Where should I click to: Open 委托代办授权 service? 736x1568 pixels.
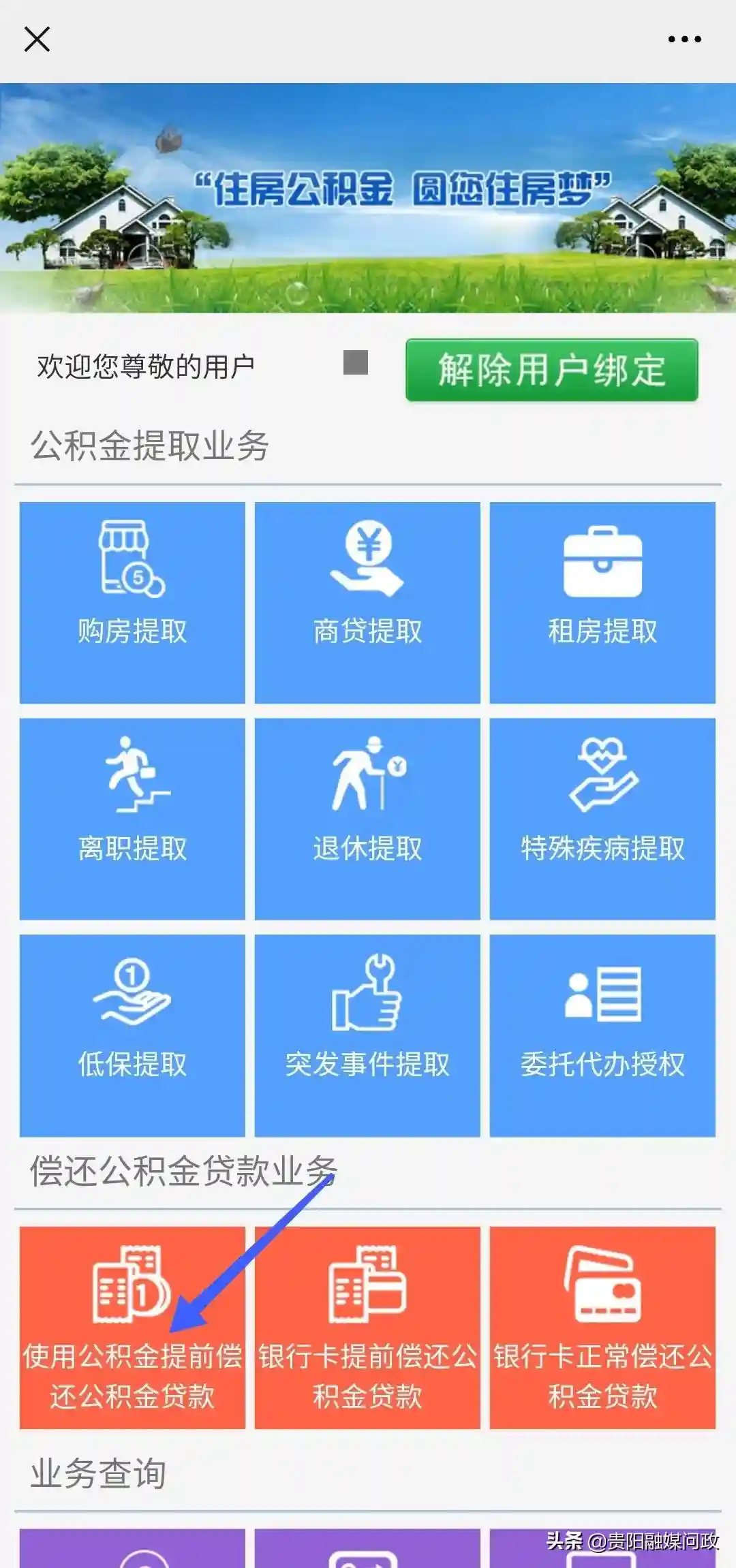(x=602, y=1035)
